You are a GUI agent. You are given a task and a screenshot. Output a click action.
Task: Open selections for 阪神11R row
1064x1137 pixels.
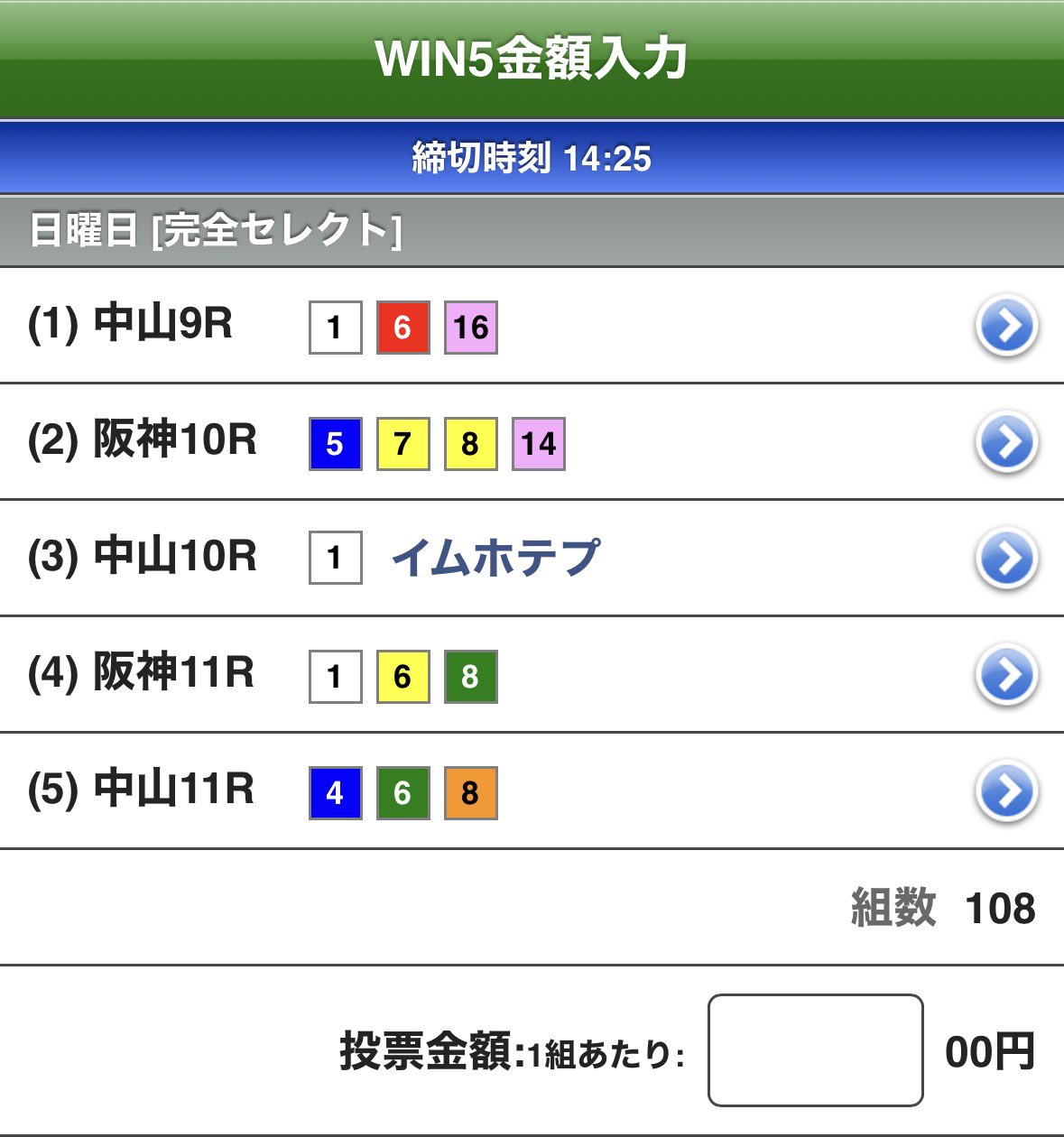(1006, 675)
